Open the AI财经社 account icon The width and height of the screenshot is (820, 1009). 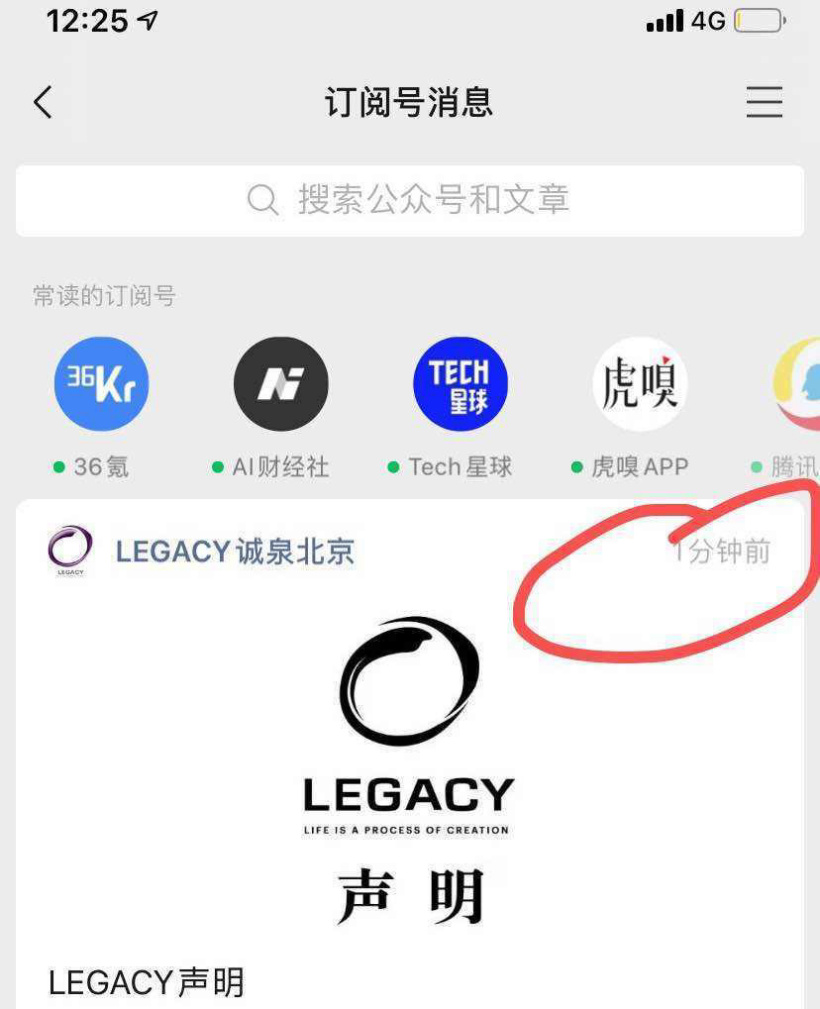[x=280, y=382]
